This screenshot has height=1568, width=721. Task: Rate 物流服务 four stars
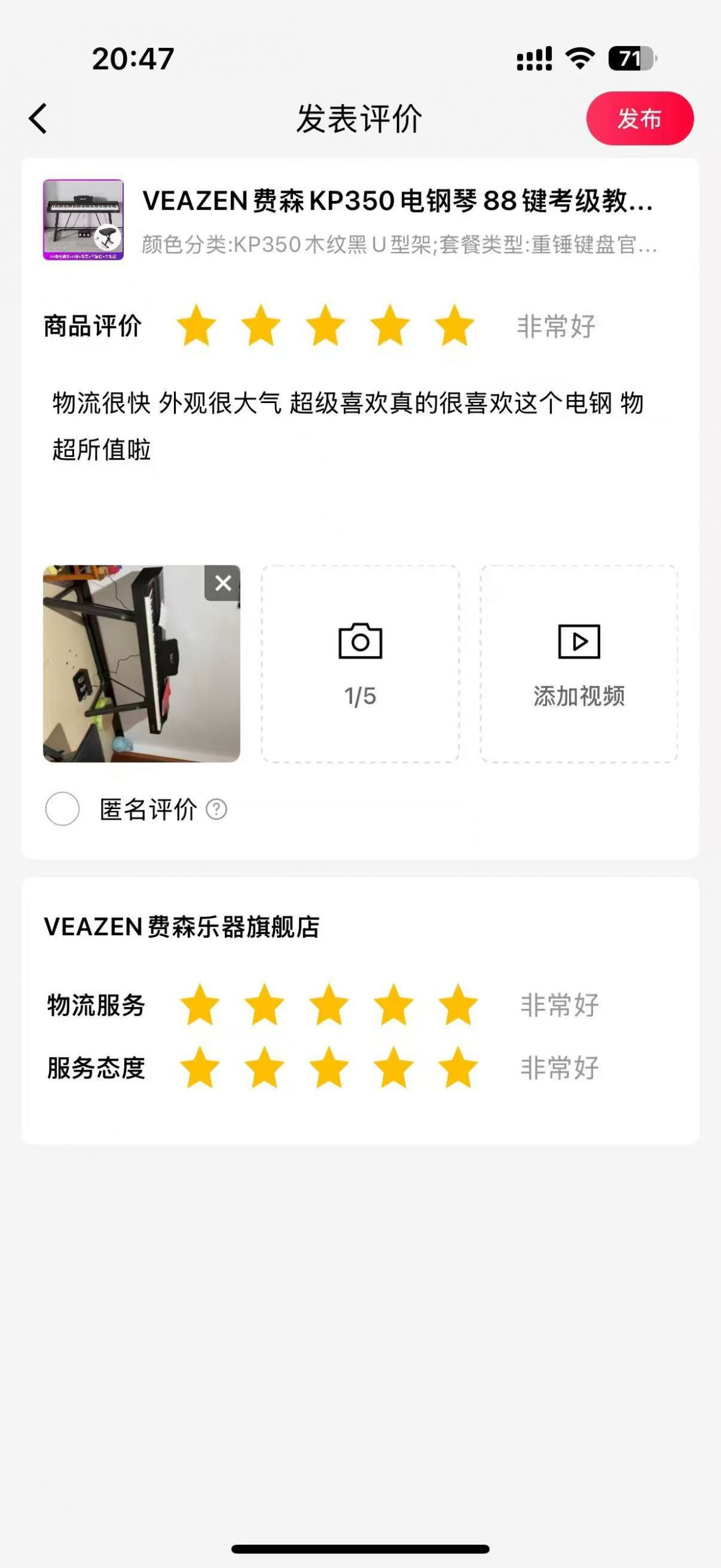click(393, 1005)
